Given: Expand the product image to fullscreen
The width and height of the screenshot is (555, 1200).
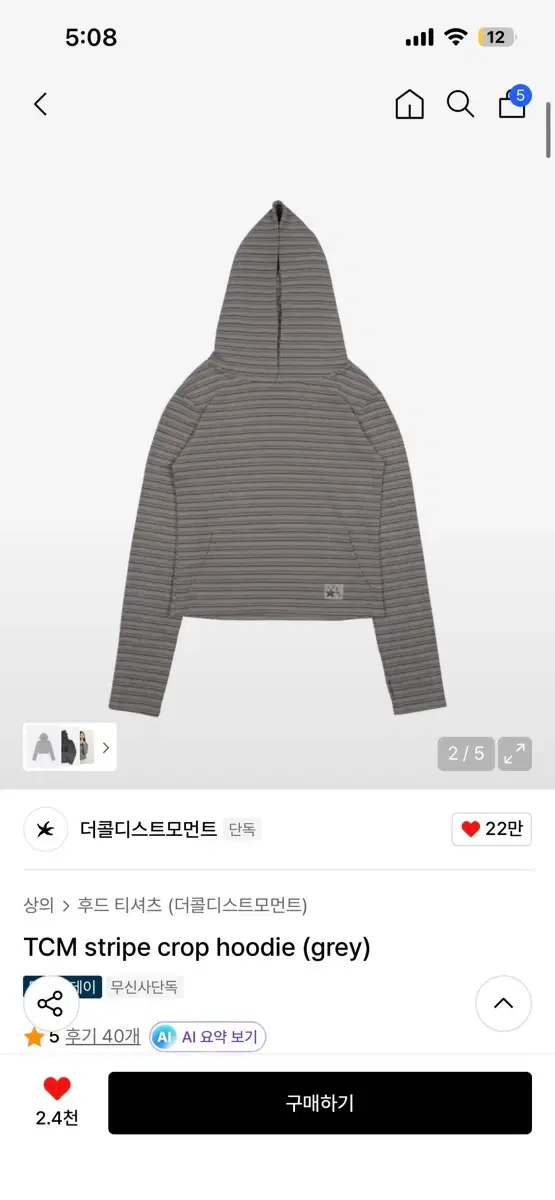Looking at the screenshot, I should (515, 754).
